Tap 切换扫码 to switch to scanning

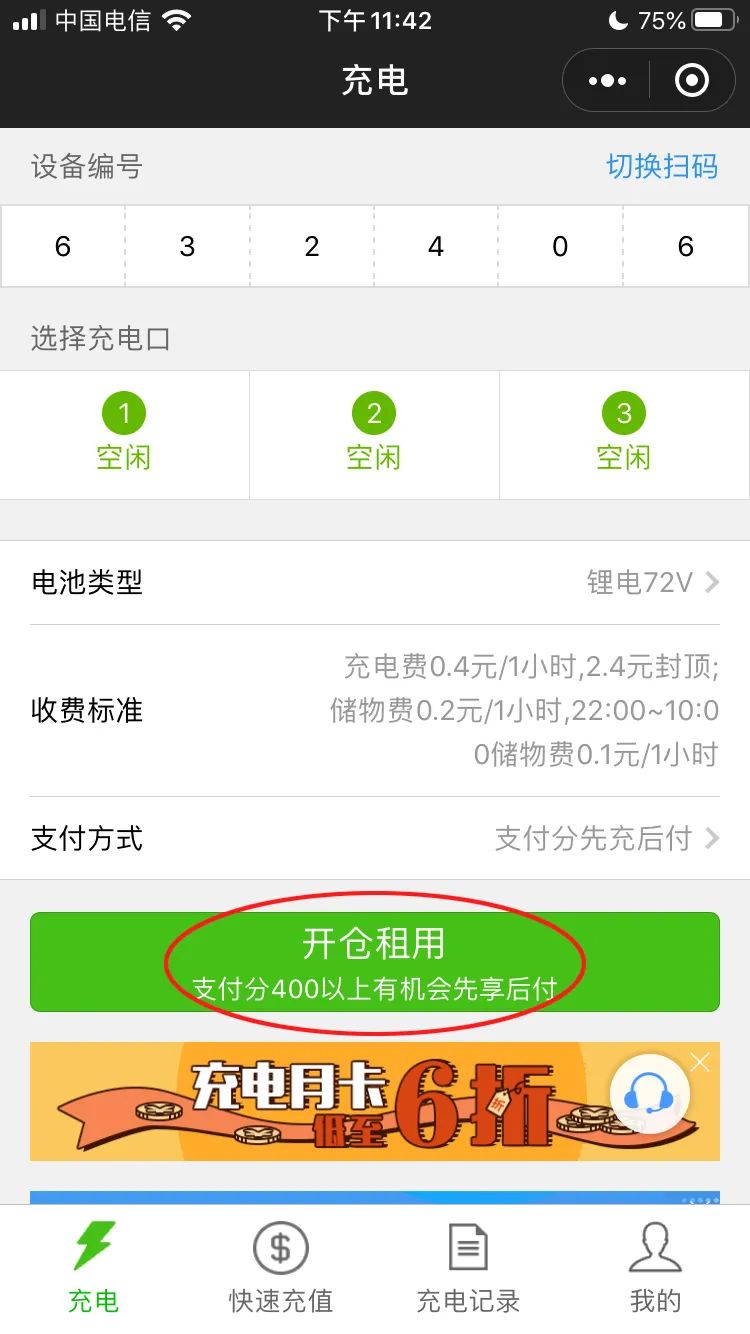pyautogui.click(x=662, y=166)
